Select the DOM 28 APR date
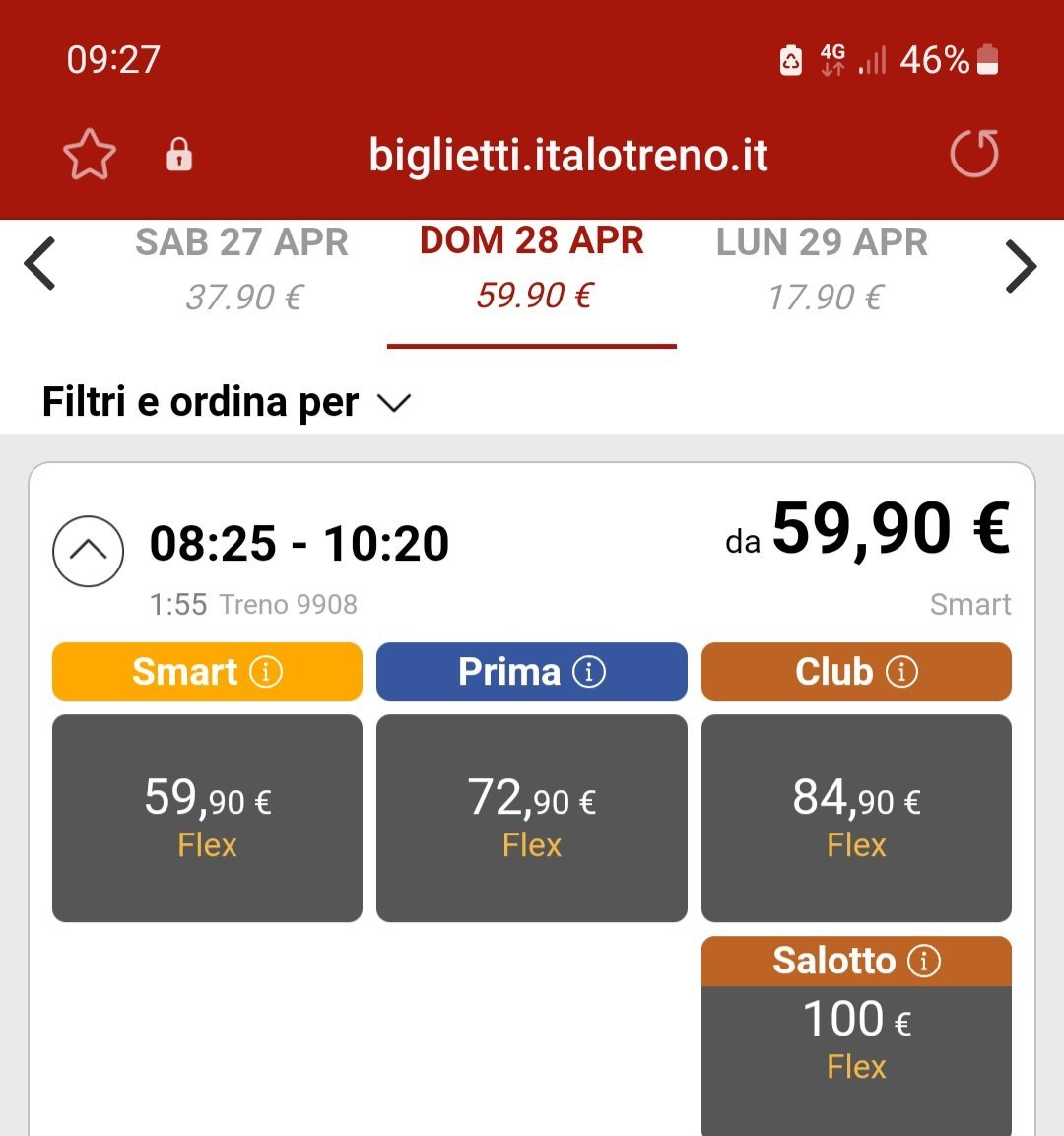Viewport: 1064px width, 1136px height. pos(532,268)
